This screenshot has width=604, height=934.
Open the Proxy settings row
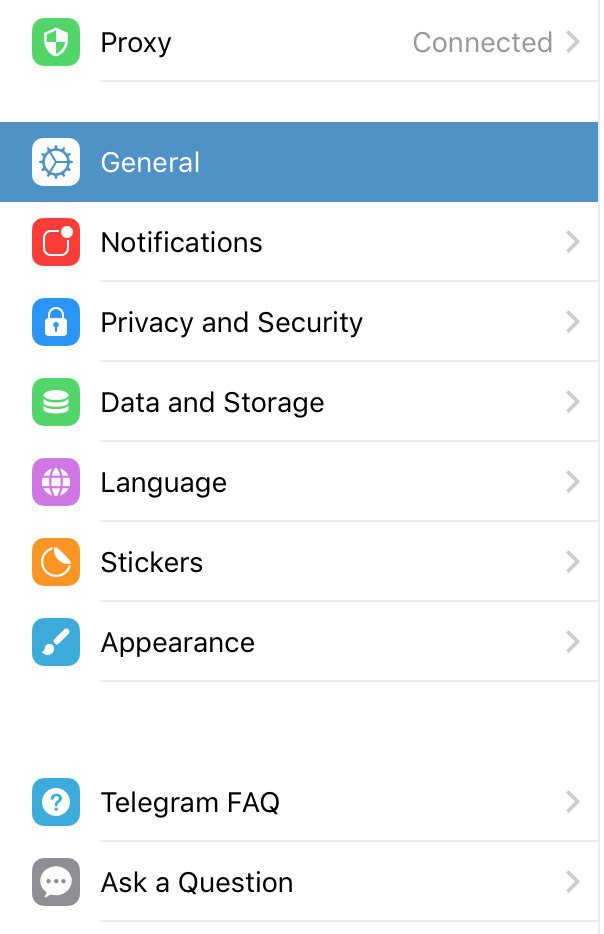(x=300, y=43)
